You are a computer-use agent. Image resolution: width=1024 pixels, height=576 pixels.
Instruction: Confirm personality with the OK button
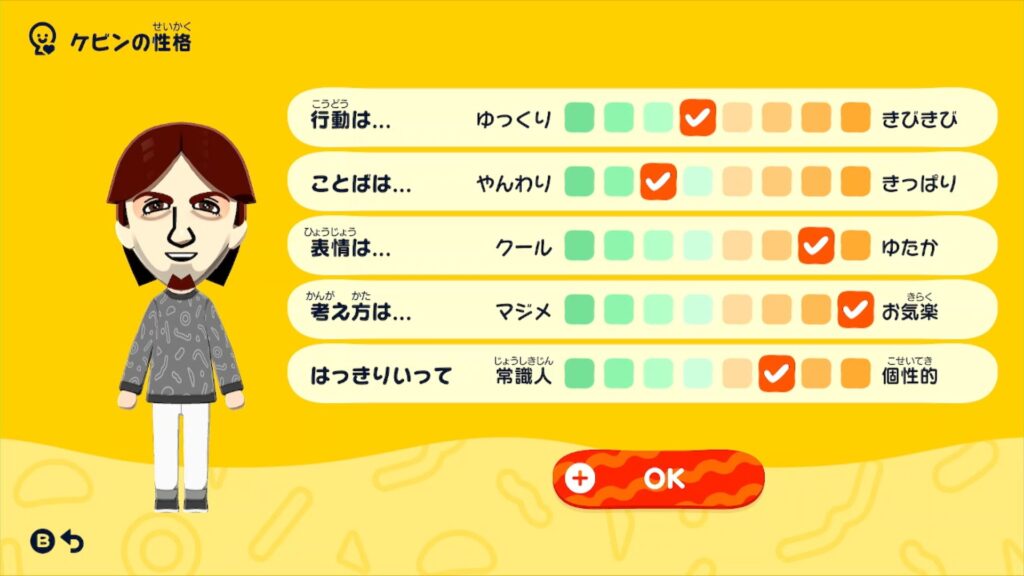tap(659, 479)
